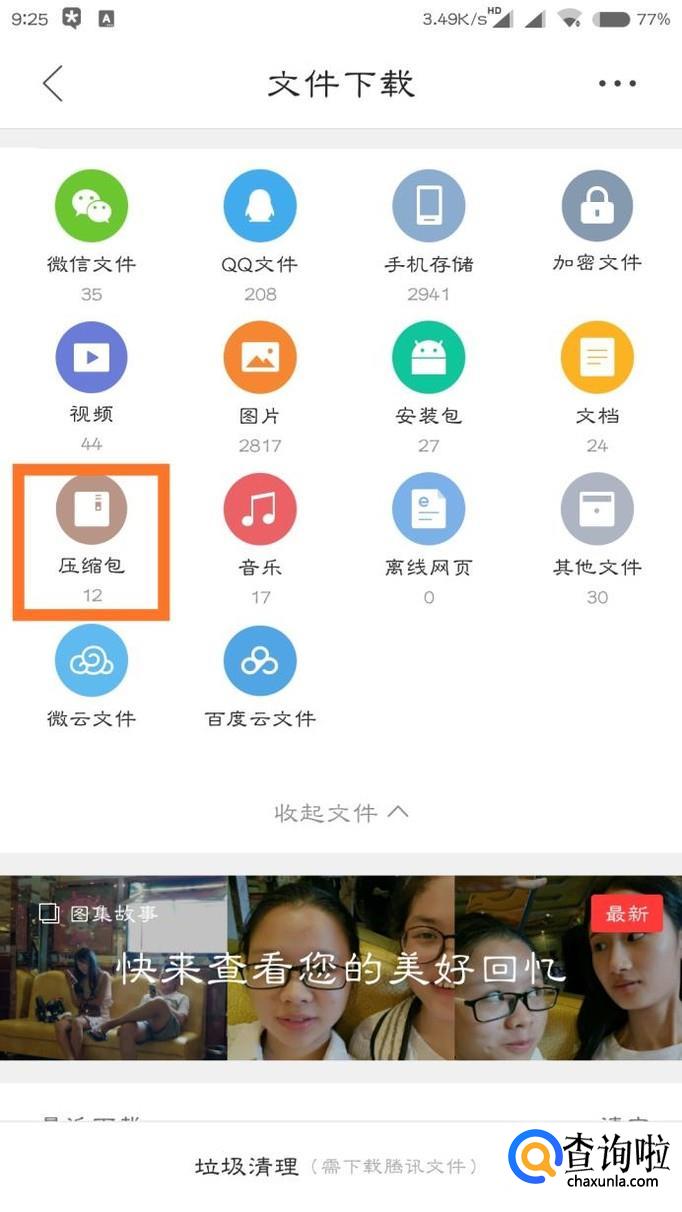Open the 图片 category
The height and width of the screenshot is (1212, 682).
[260, 387]
